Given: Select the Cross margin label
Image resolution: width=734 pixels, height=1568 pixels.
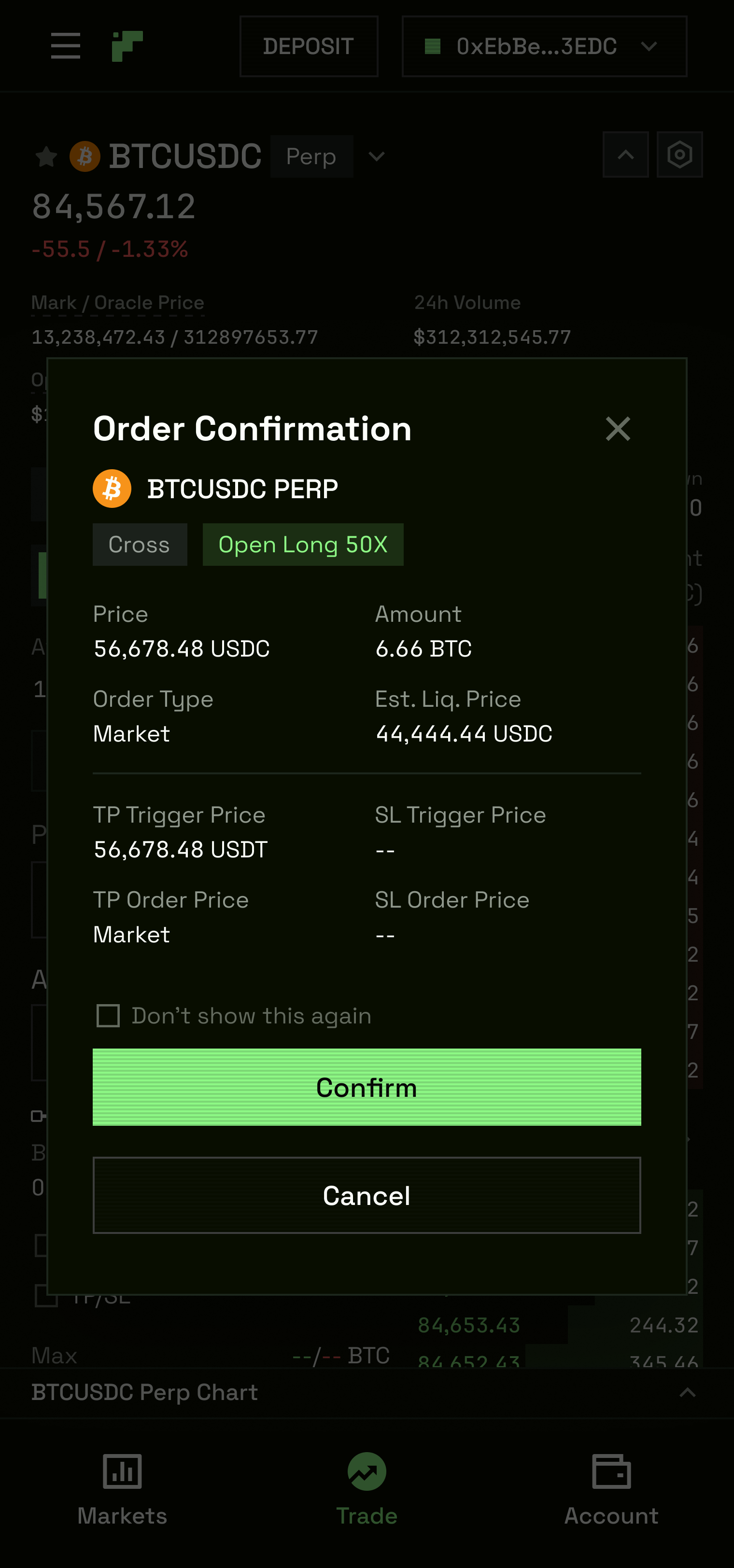Looking at the screenshot, I should click(140, 544).
